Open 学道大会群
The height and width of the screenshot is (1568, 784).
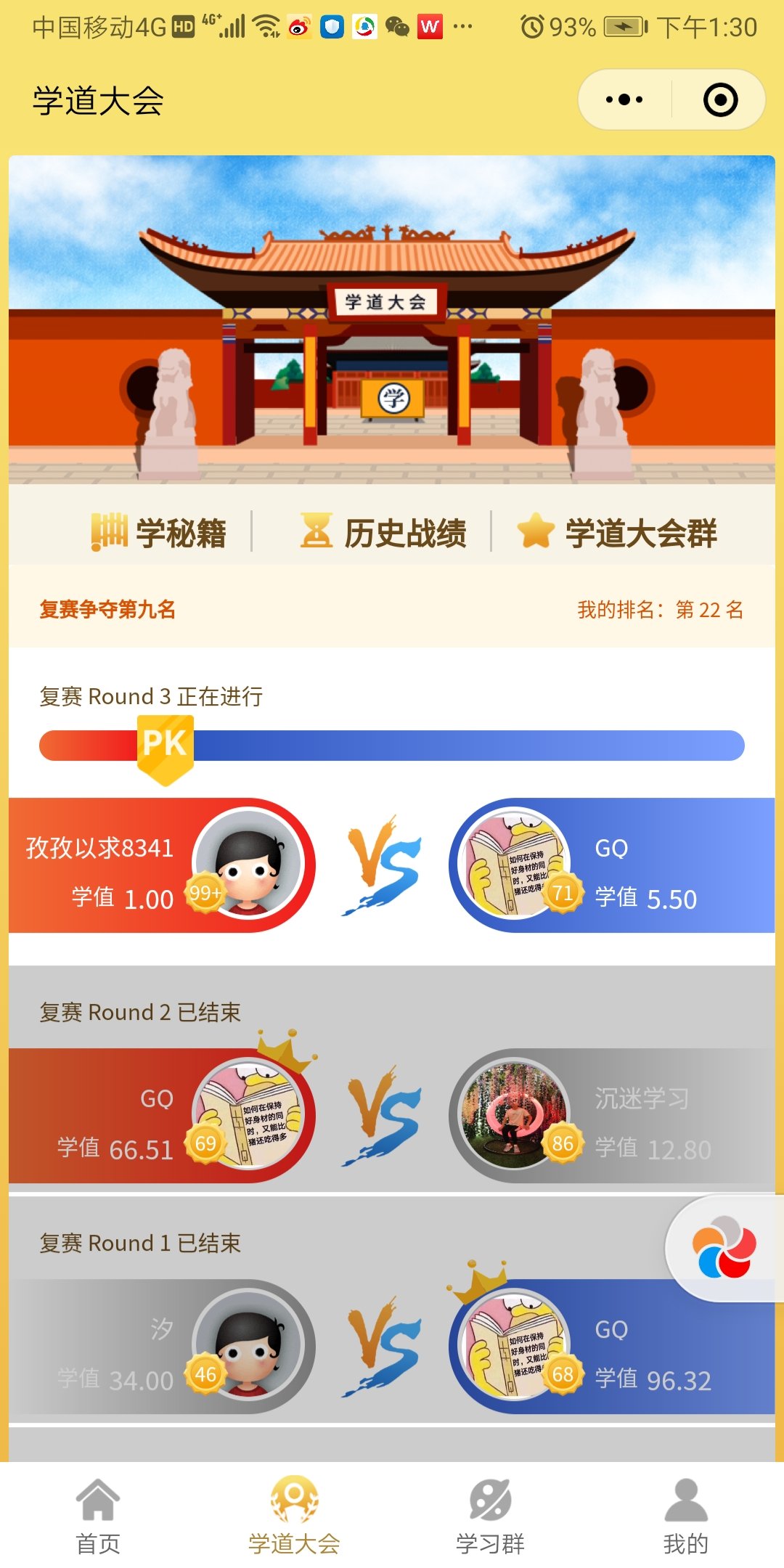[618, 533]
